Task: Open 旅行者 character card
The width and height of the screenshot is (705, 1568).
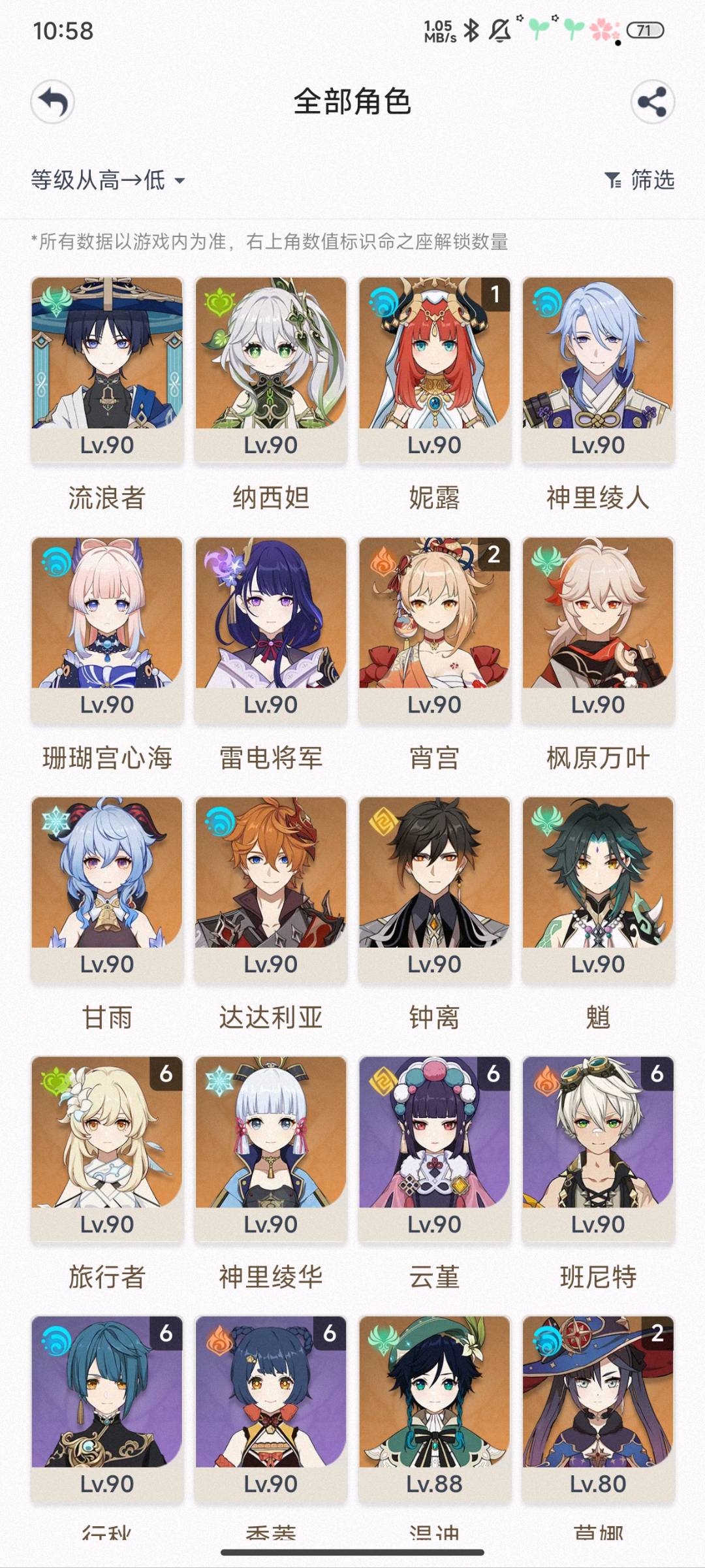Action: 107,1149
